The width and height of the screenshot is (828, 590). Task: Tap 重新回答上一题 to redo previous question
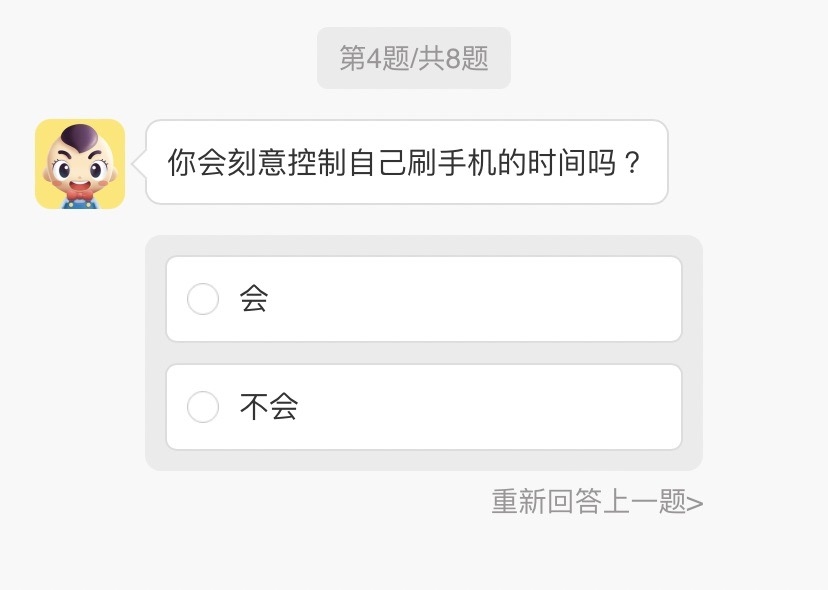(597, 502)
